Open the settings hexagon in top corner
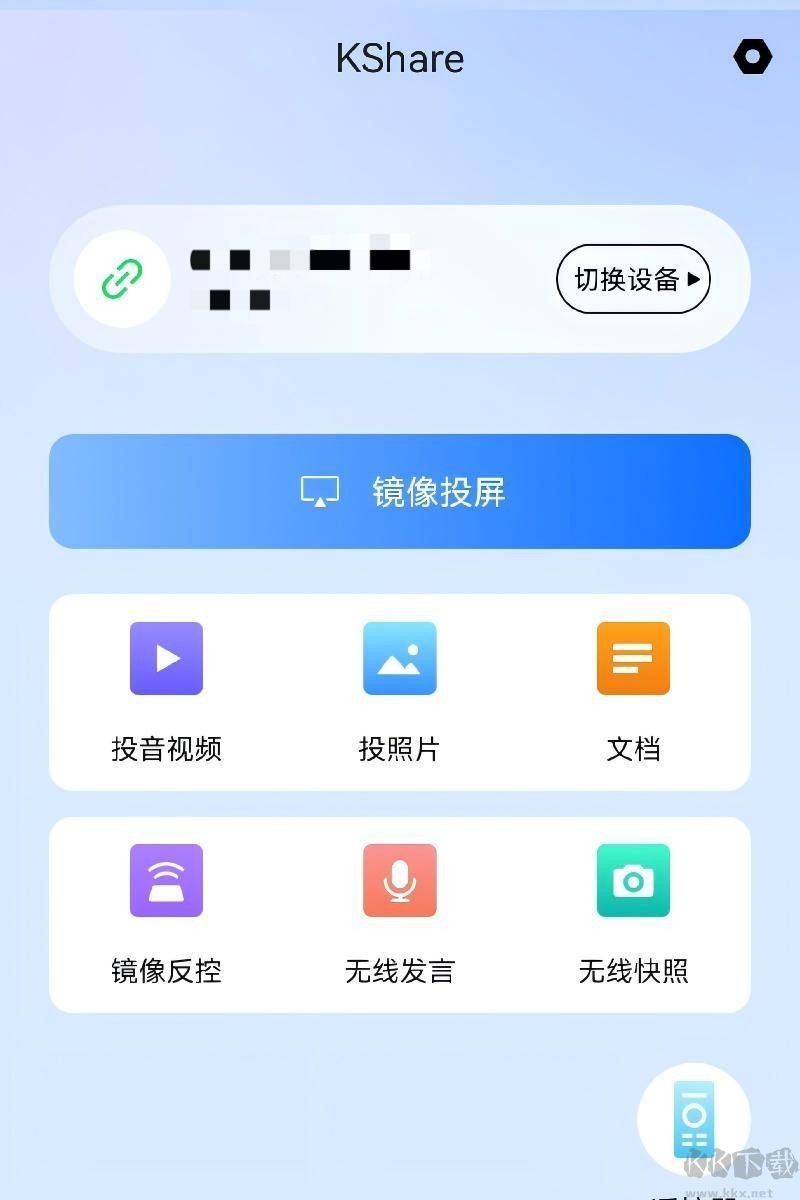The image size is (800, 1200). click(x=752, y=57)
